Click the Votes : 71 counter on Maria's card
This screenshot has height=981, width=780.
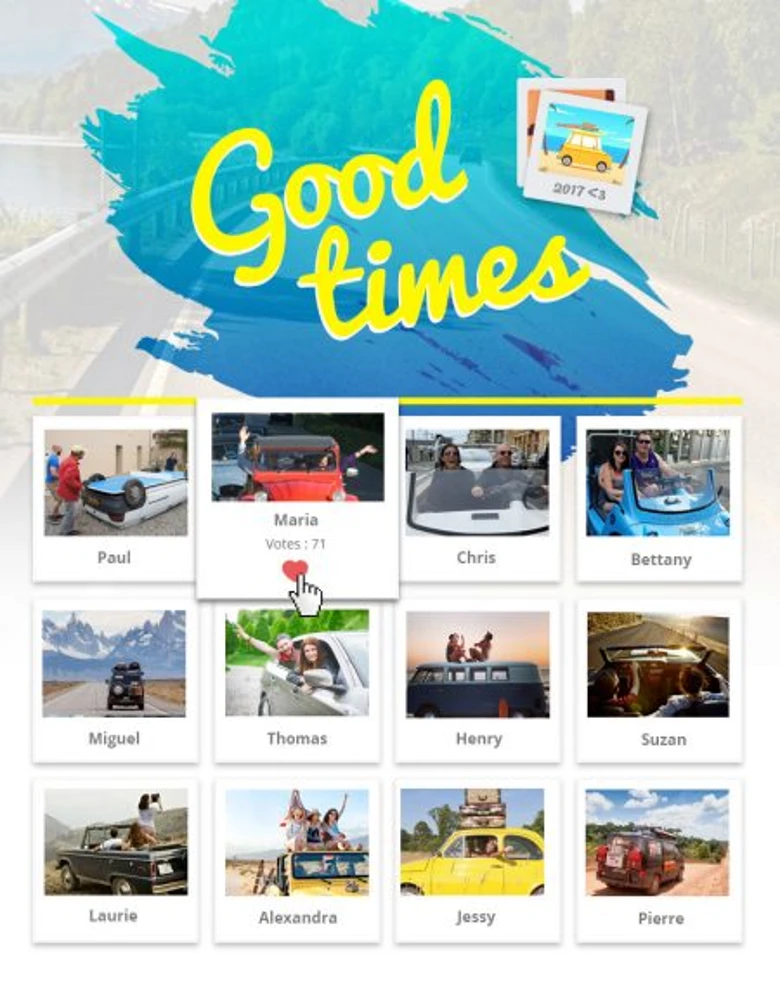296,542
